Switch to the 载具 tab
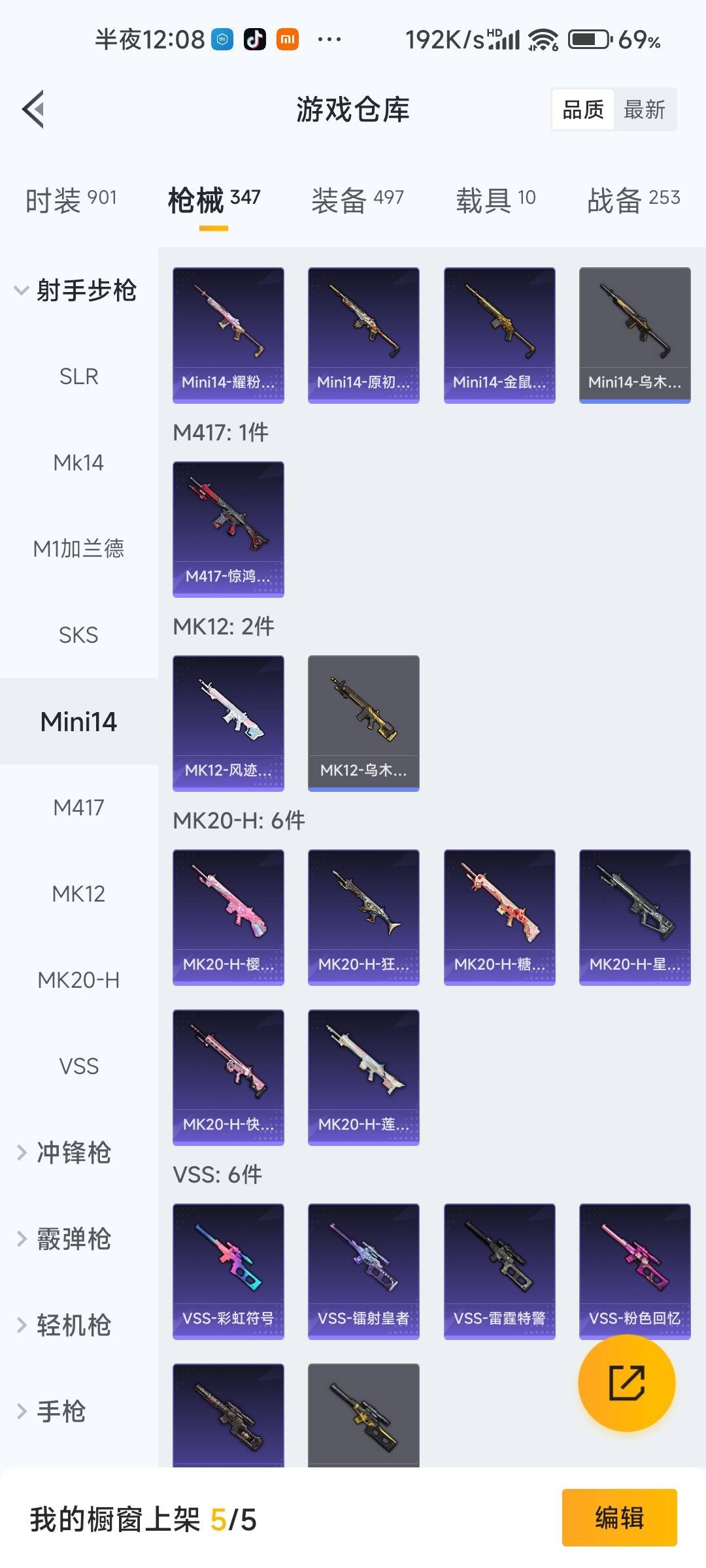This screenshot has width=706, height=1568. coord(496,199)
